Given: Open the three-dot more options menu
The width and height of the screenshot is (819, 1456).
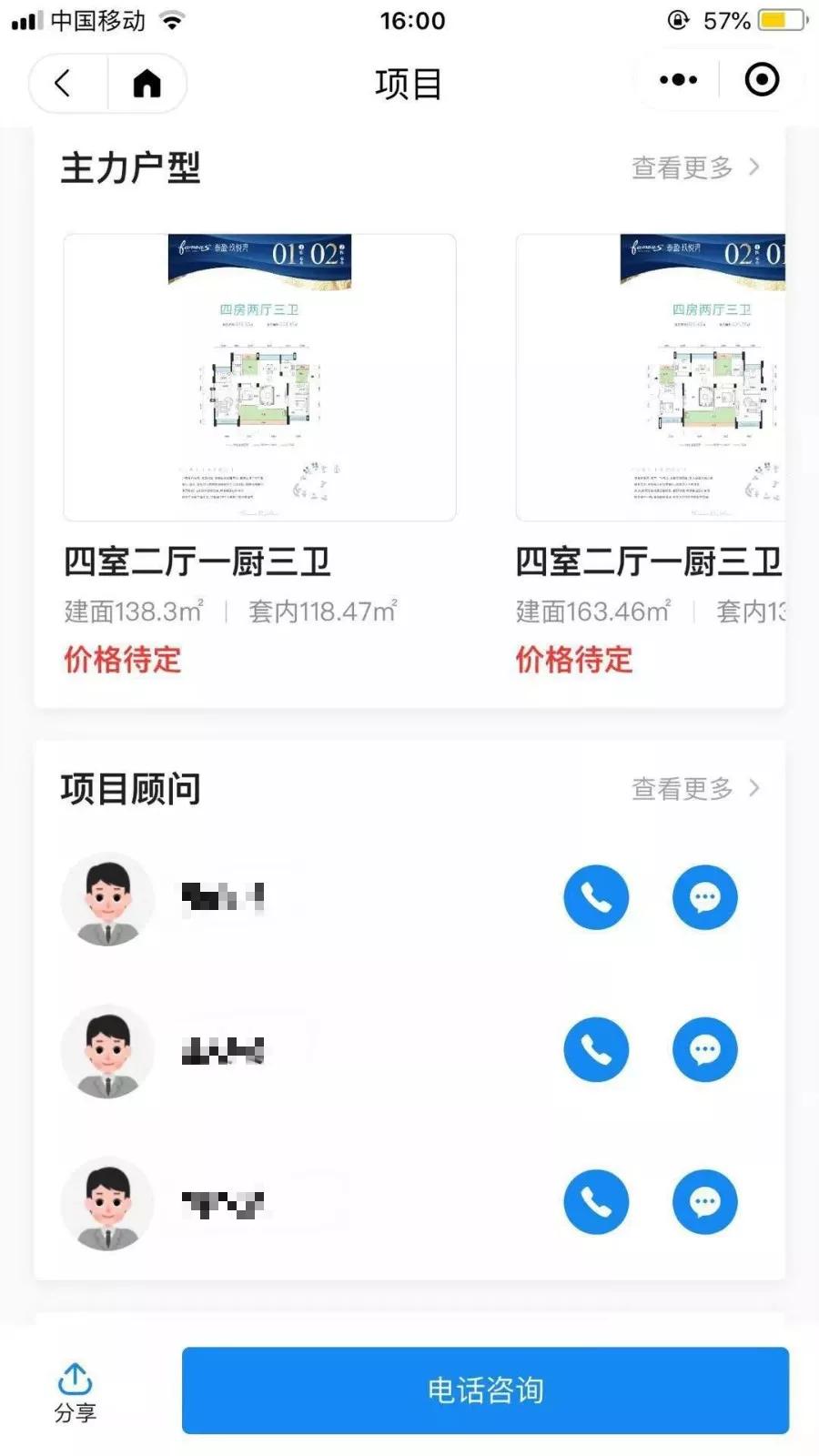Looking at the screenshot, I should [675, 80].
